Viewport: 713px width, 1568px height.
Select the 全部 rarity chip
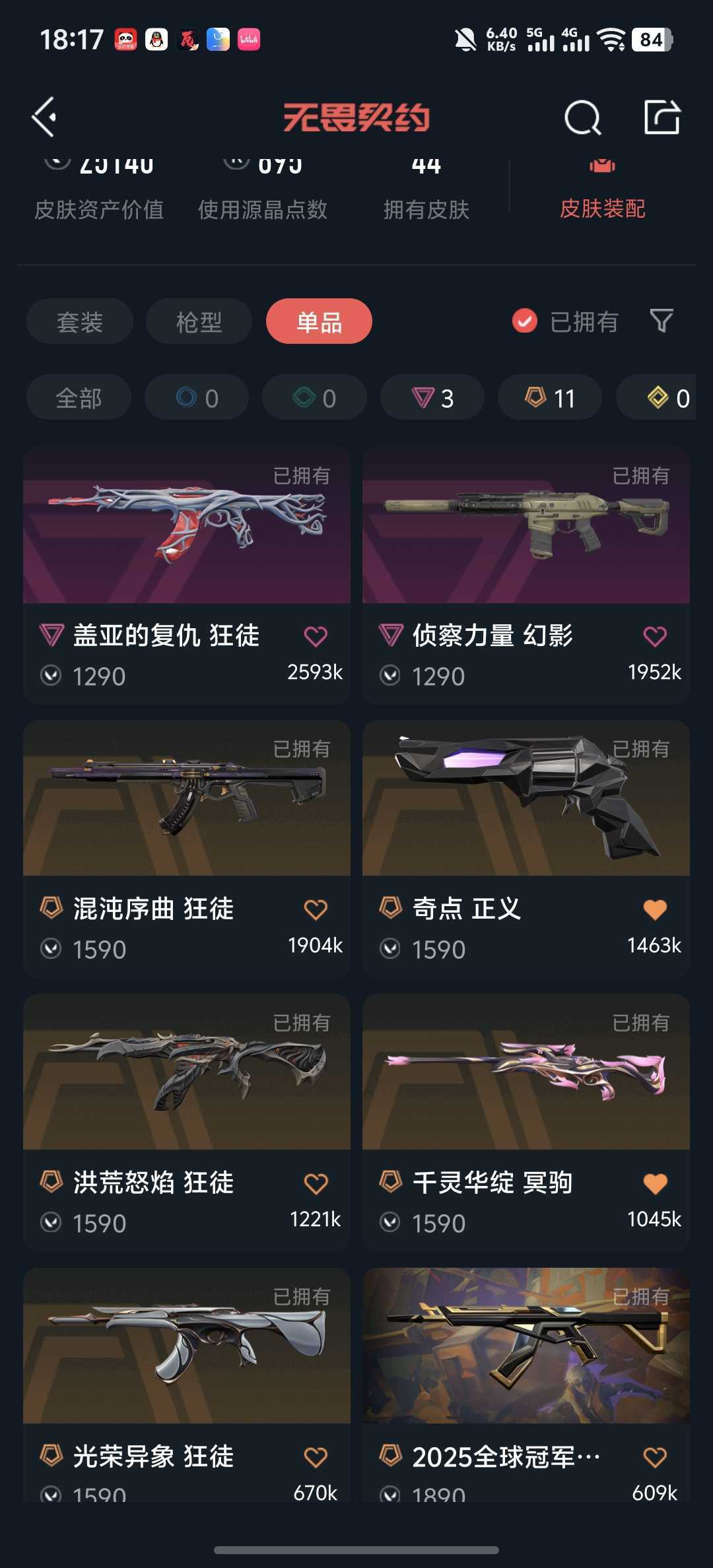click(x=79, y=398)
